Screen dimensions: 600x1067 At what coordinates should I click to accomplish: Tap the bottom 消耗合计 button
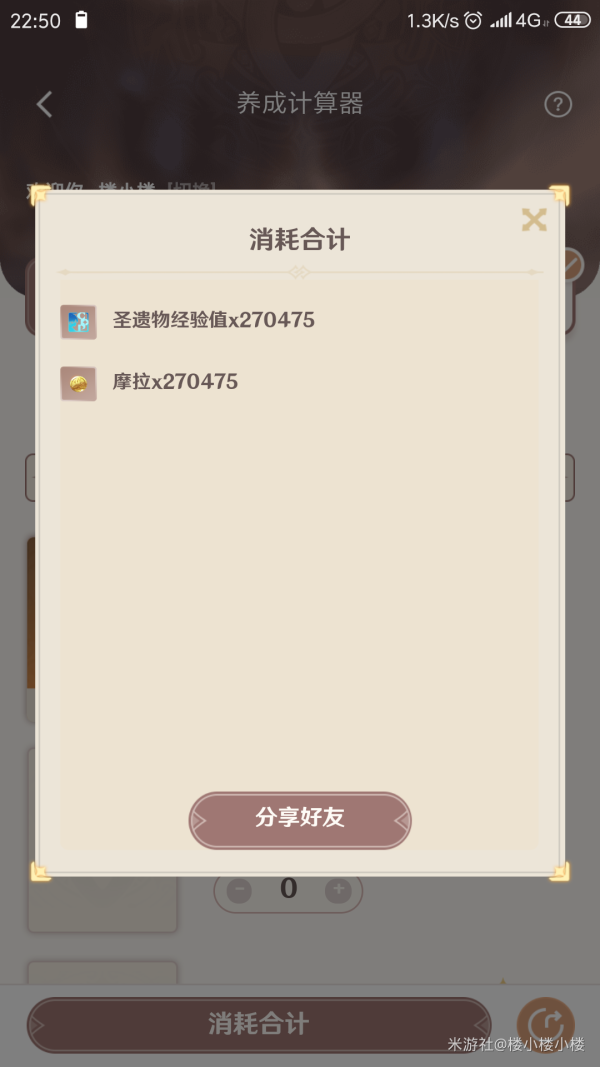tap(259, 1024)
